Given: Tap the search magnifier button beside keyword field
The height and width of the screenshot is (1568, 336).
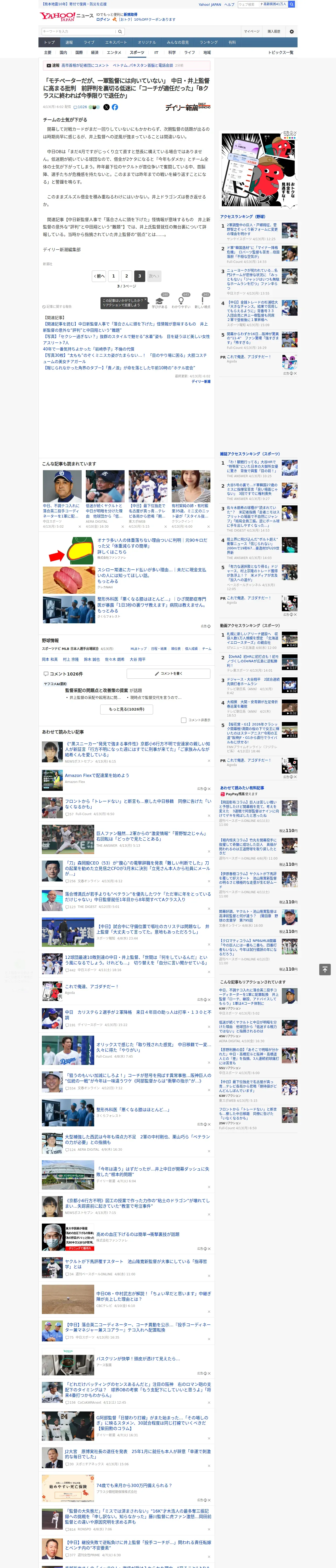Looking at the screenshot, I should point(121,32).
